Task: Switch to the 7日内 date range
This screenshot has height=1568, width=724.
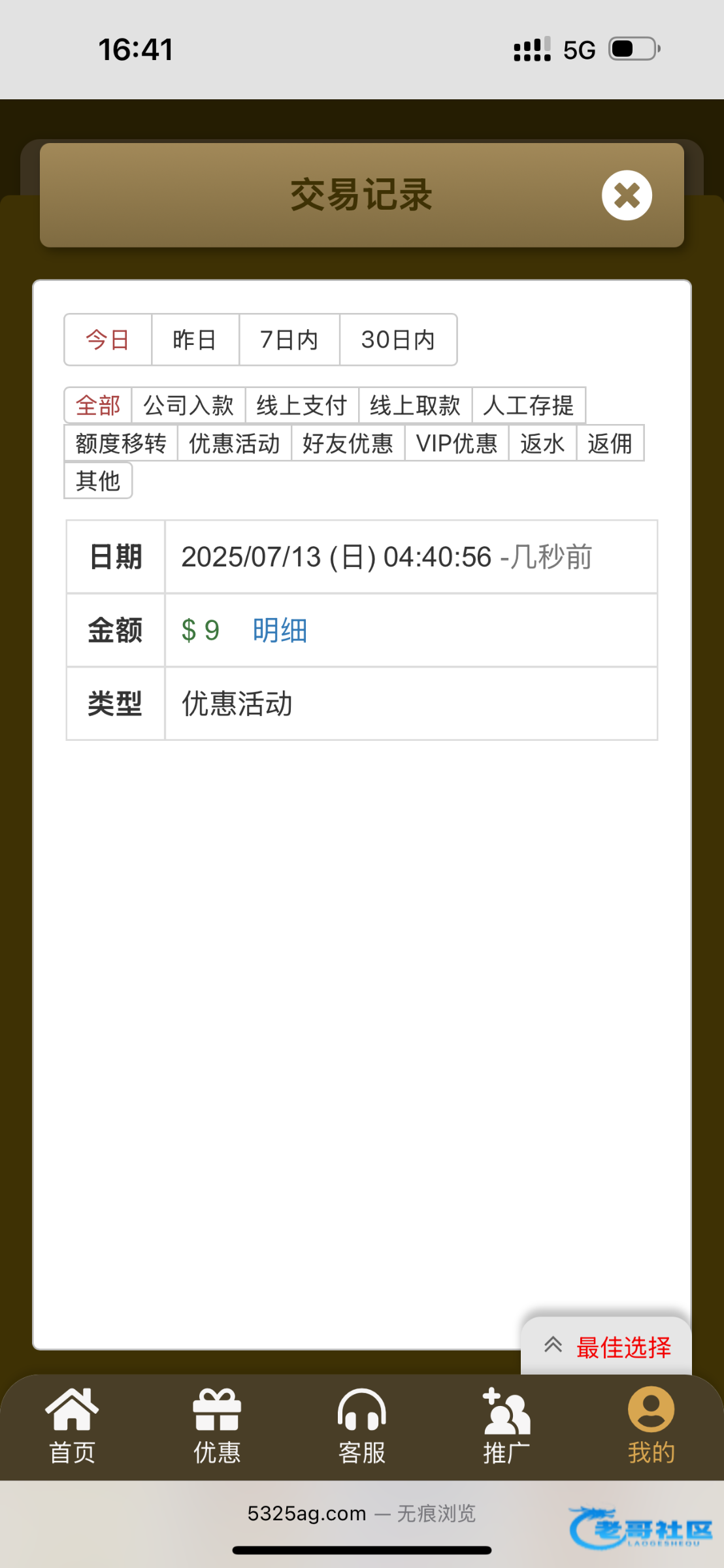Action: [289, 340]
